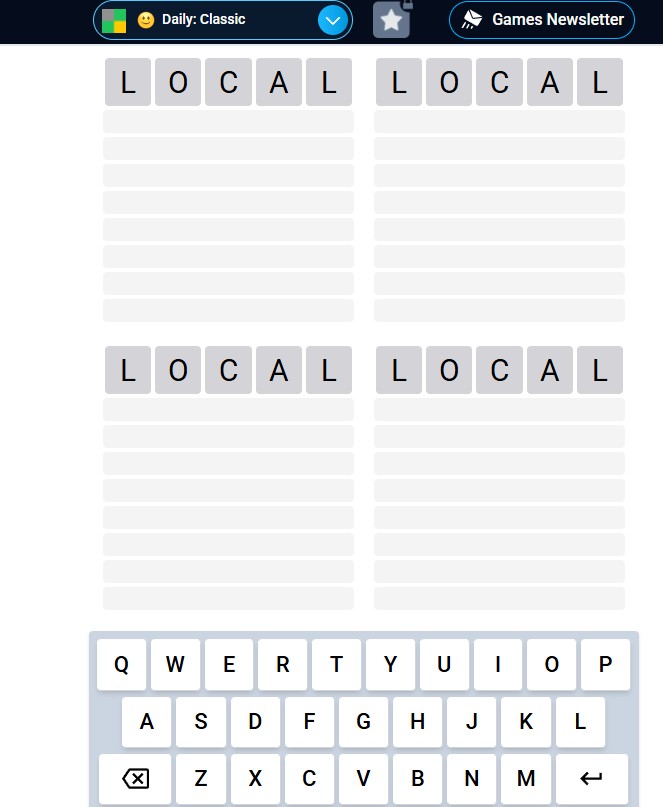
Task: Tap the S key
Action: tap(201, 722)
